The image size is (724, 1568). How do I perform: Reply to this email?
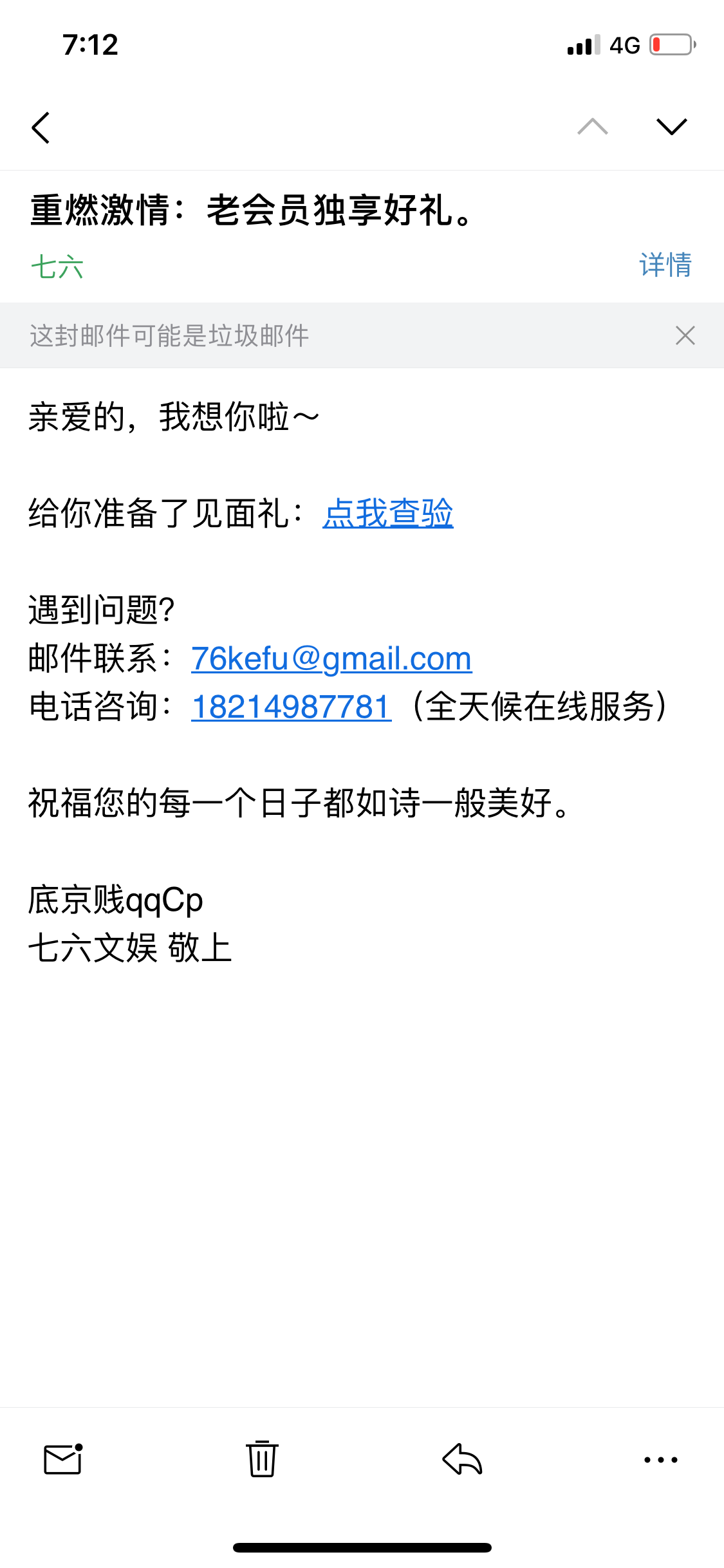pos(462,1459)
